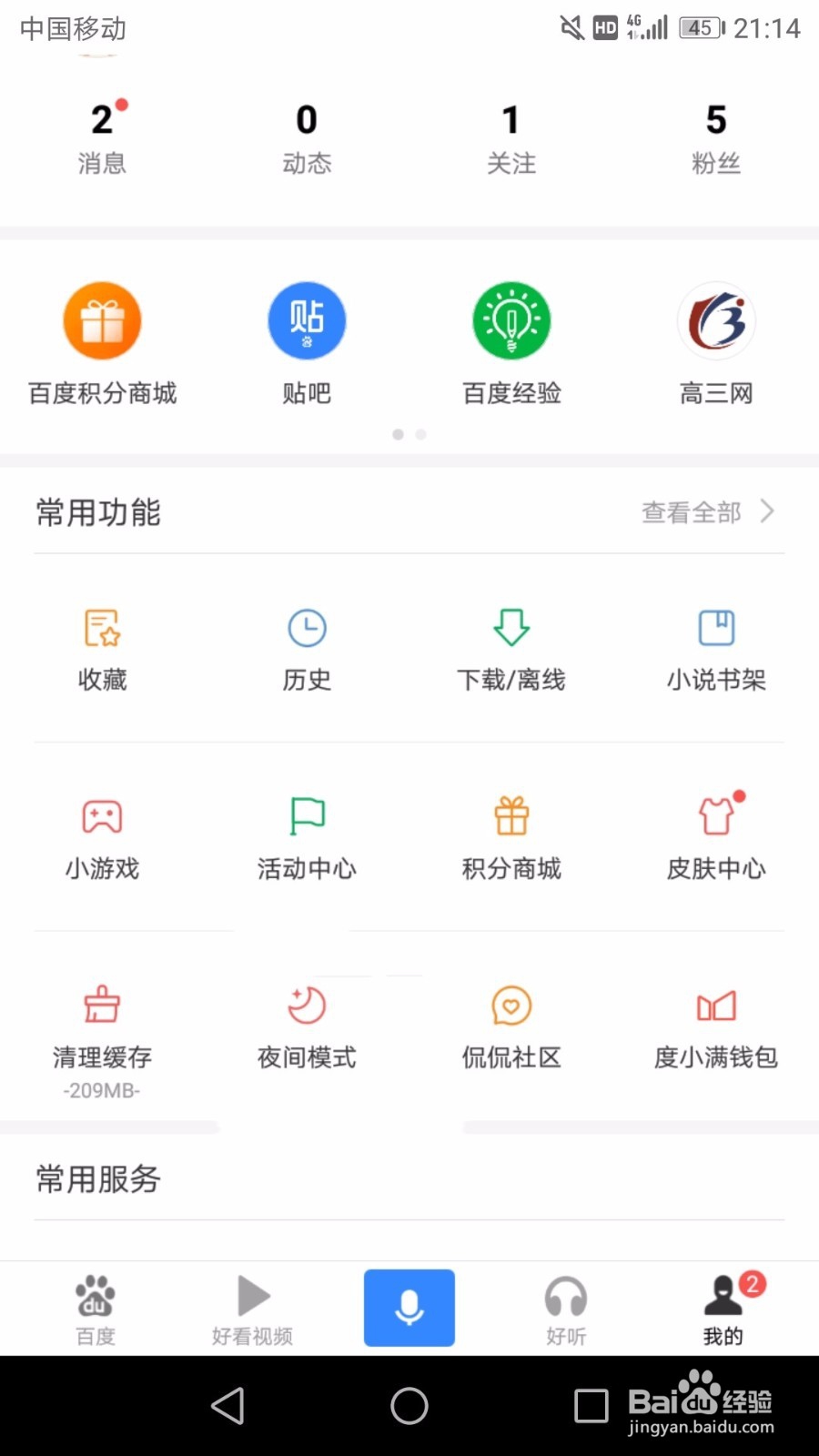
Task: Enable 夜间模式 night mode
Action: (307, 1028)
